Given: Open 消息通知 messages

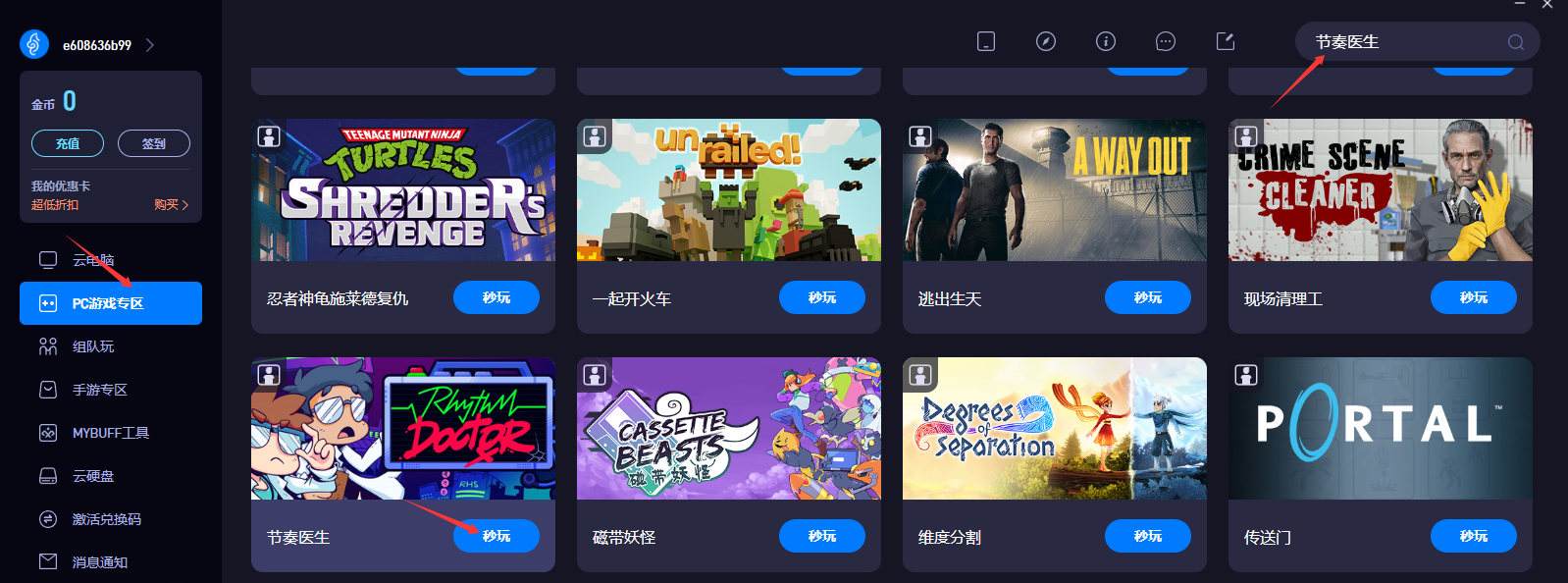Looking at the screenshot, I should pos(99,562).
